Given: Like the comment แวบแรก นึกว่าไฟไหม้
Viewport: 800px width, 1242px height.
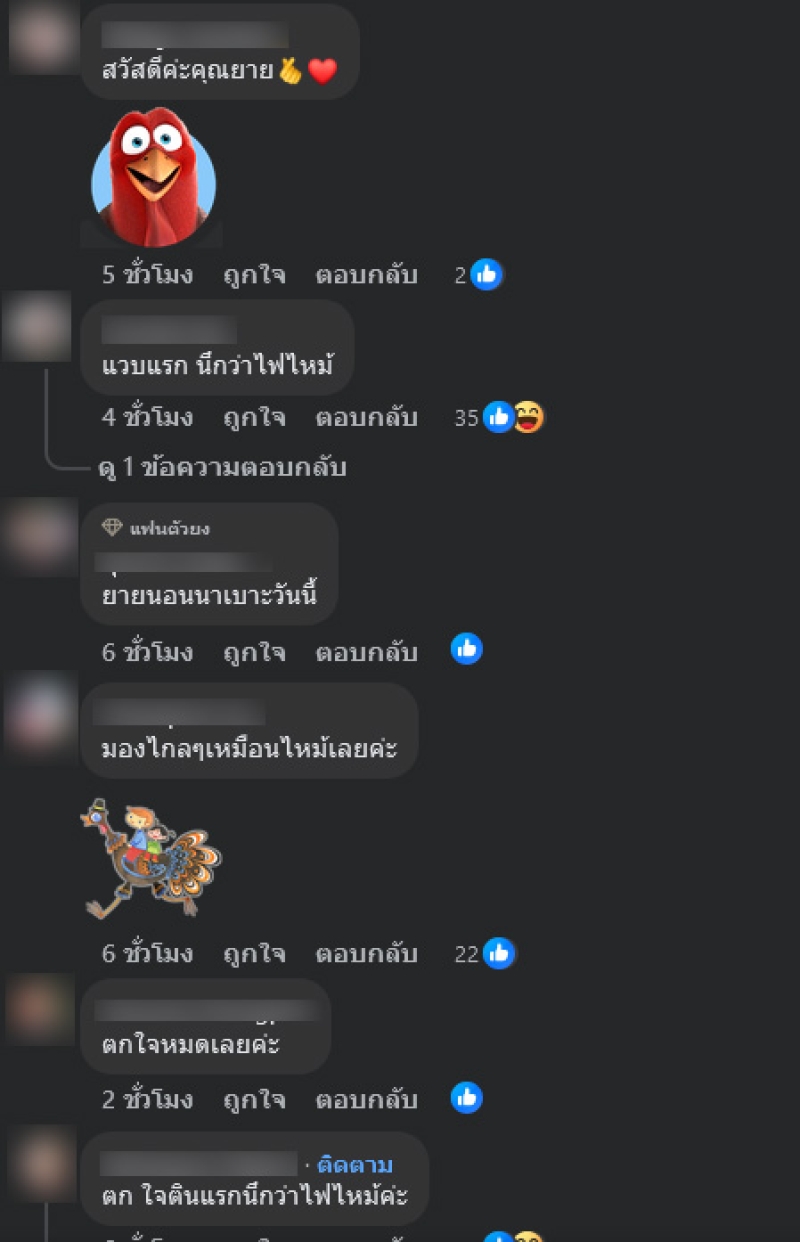Looking at the screenshot, I should tap(254, 417).
